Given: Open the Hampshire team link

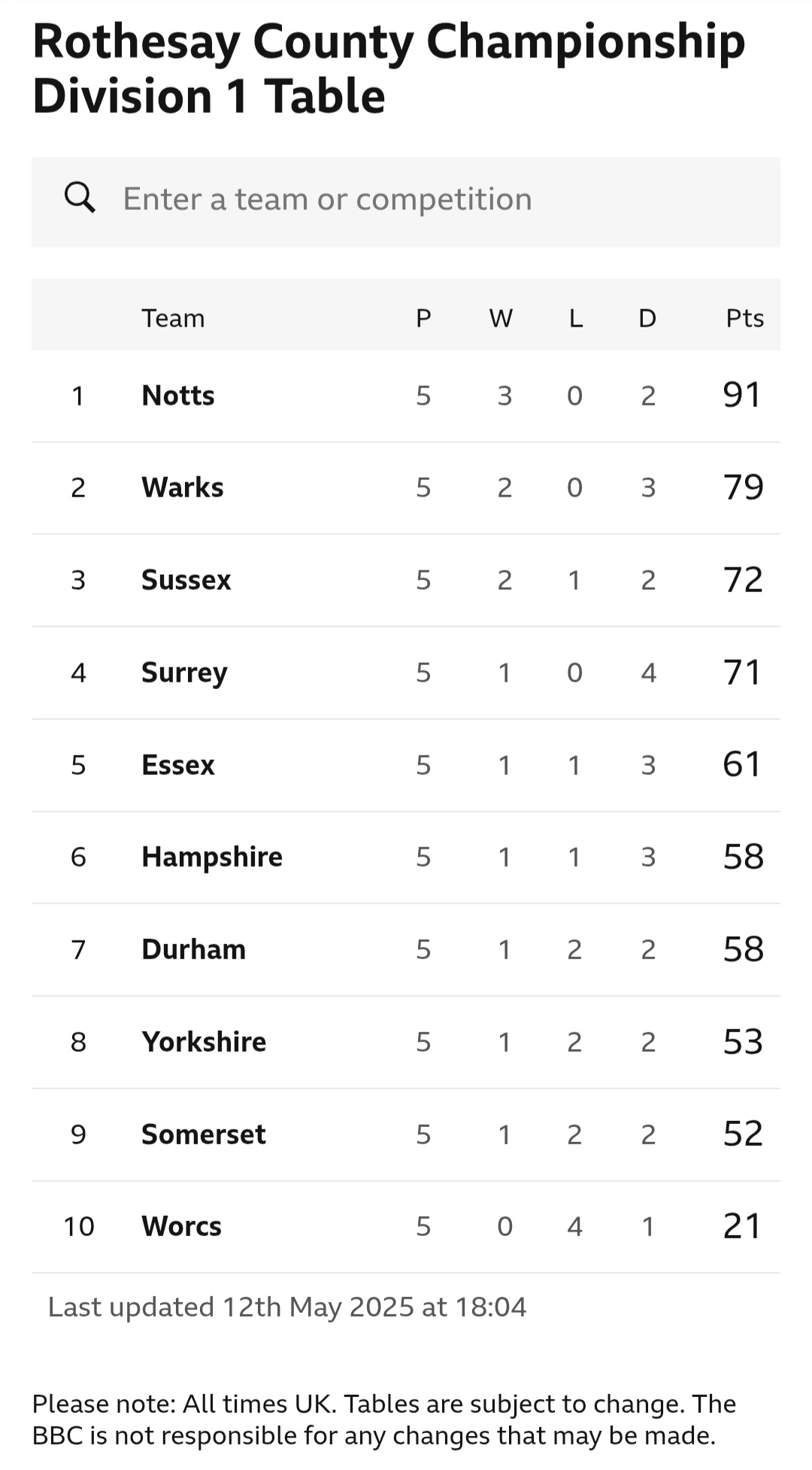Looking at the screenshot, I should [212, 857].
